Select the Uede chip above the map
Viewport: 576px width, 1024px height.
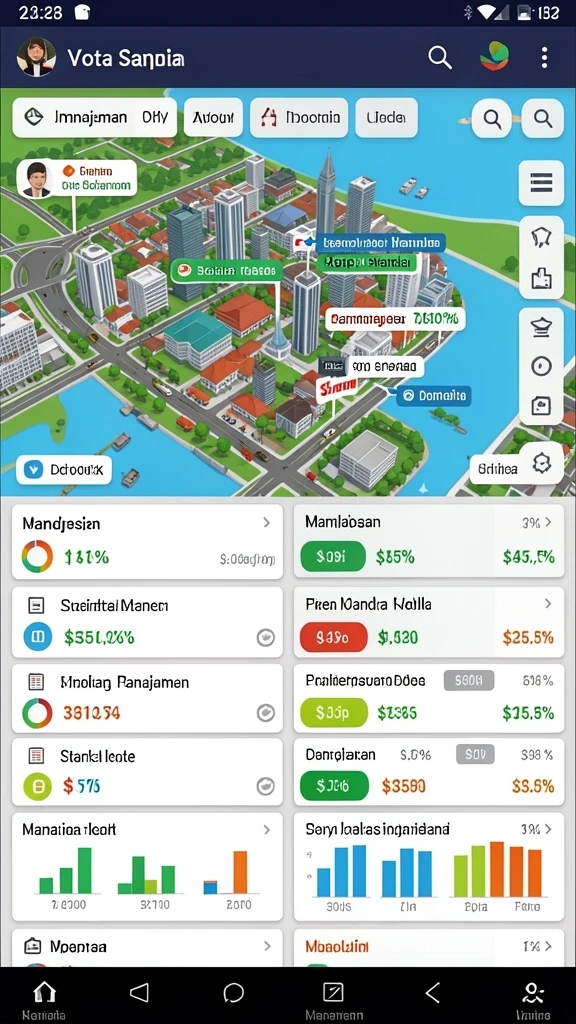pos(386,118)
